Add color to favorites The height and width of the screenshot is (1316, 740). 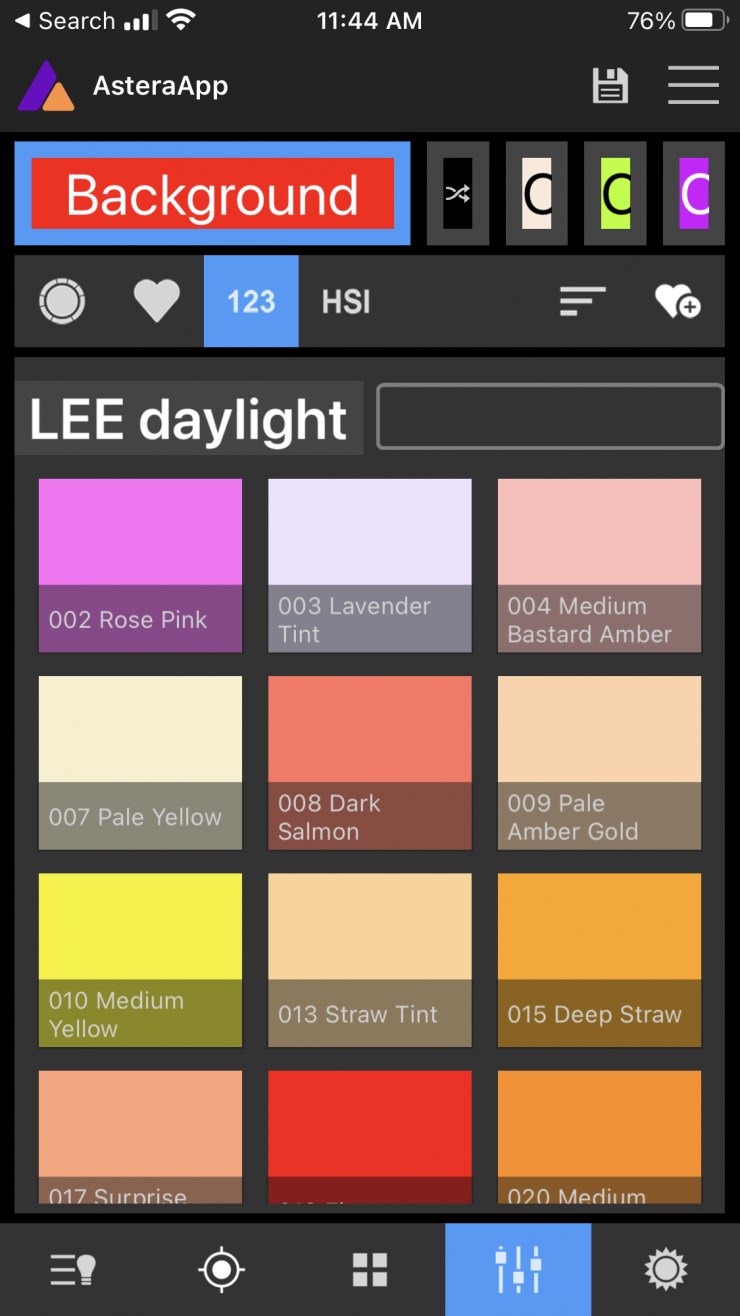click(x=677, y=301)
